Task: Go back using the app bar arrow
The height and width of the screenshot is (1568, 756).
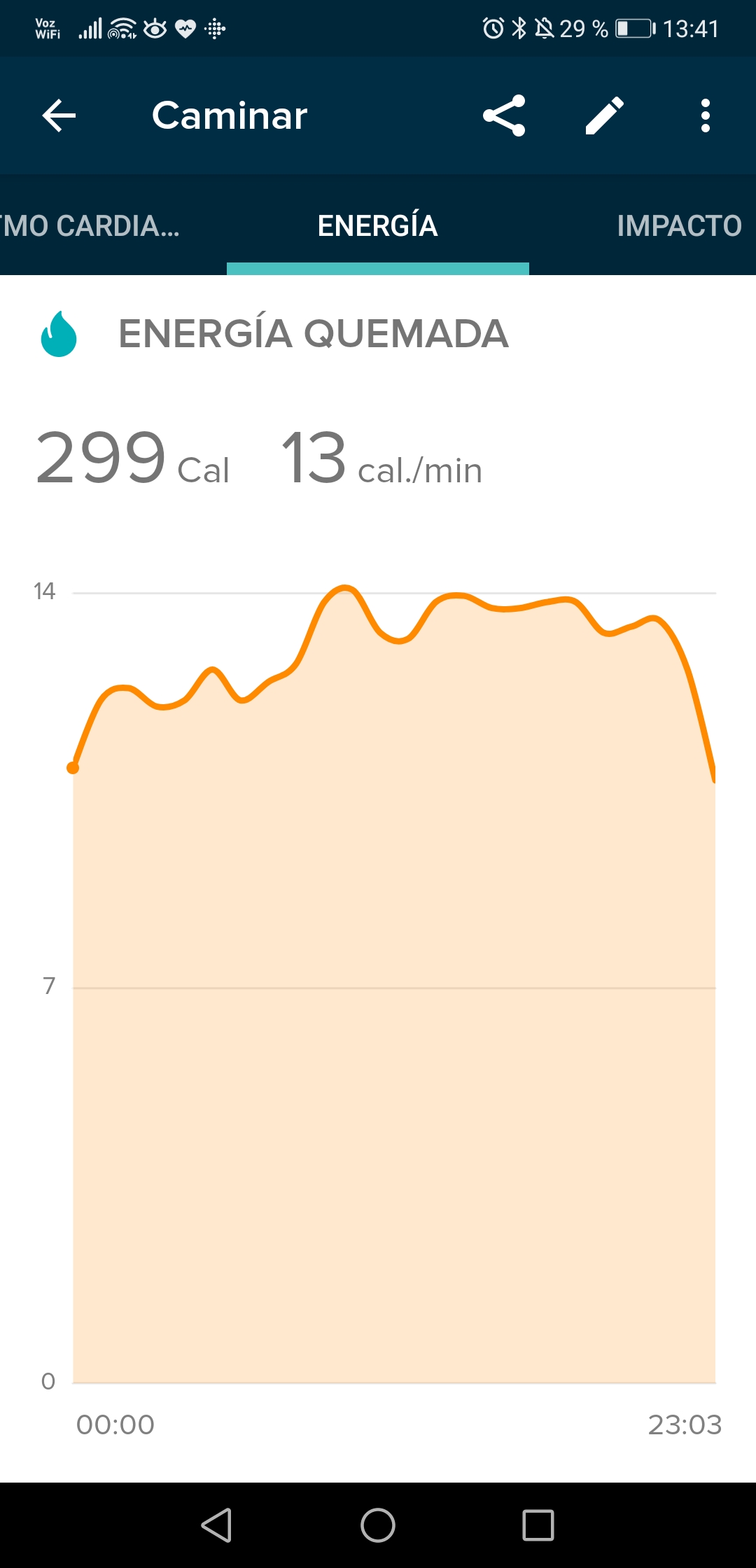Action: 59,115
